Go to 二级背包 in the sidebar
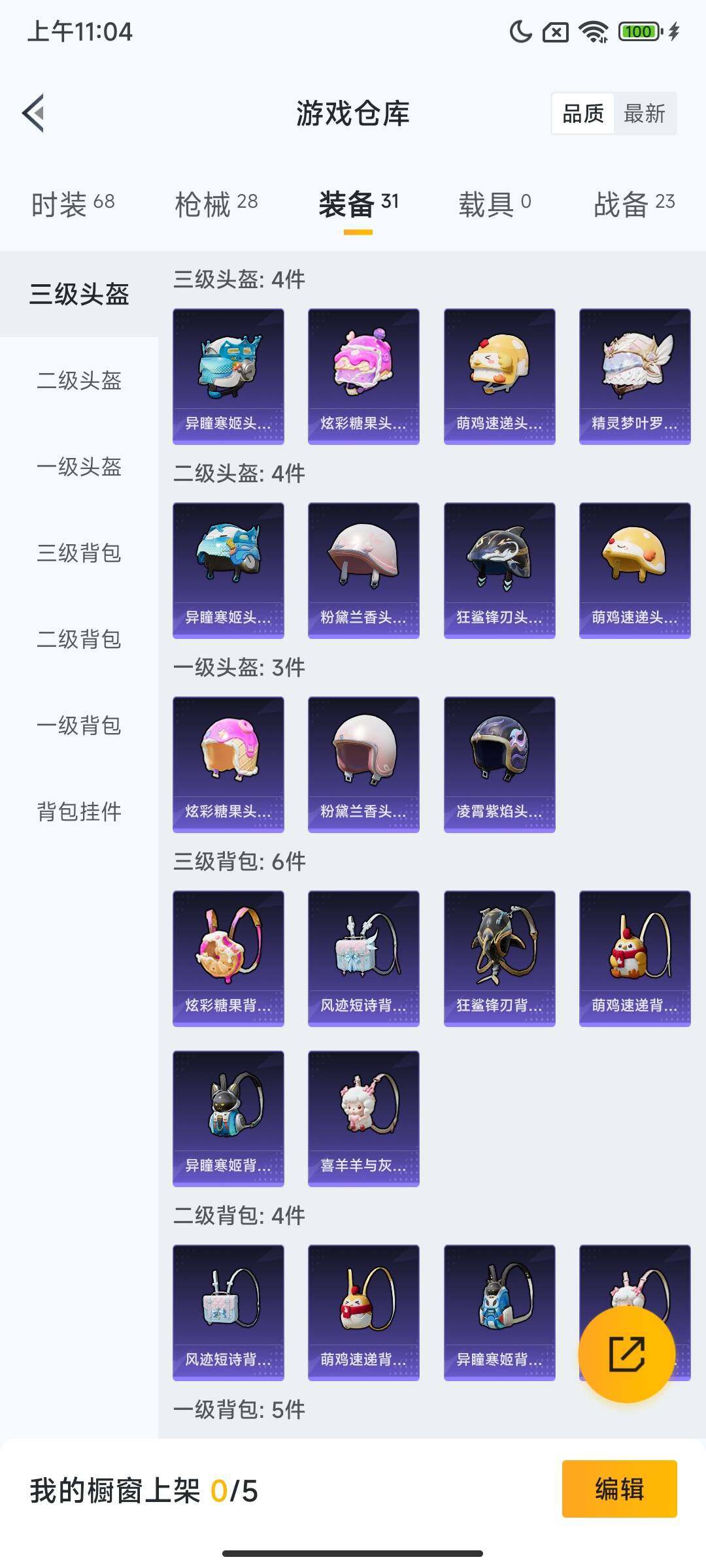This screenshot has width=706, height=1568. pos(79,639)
